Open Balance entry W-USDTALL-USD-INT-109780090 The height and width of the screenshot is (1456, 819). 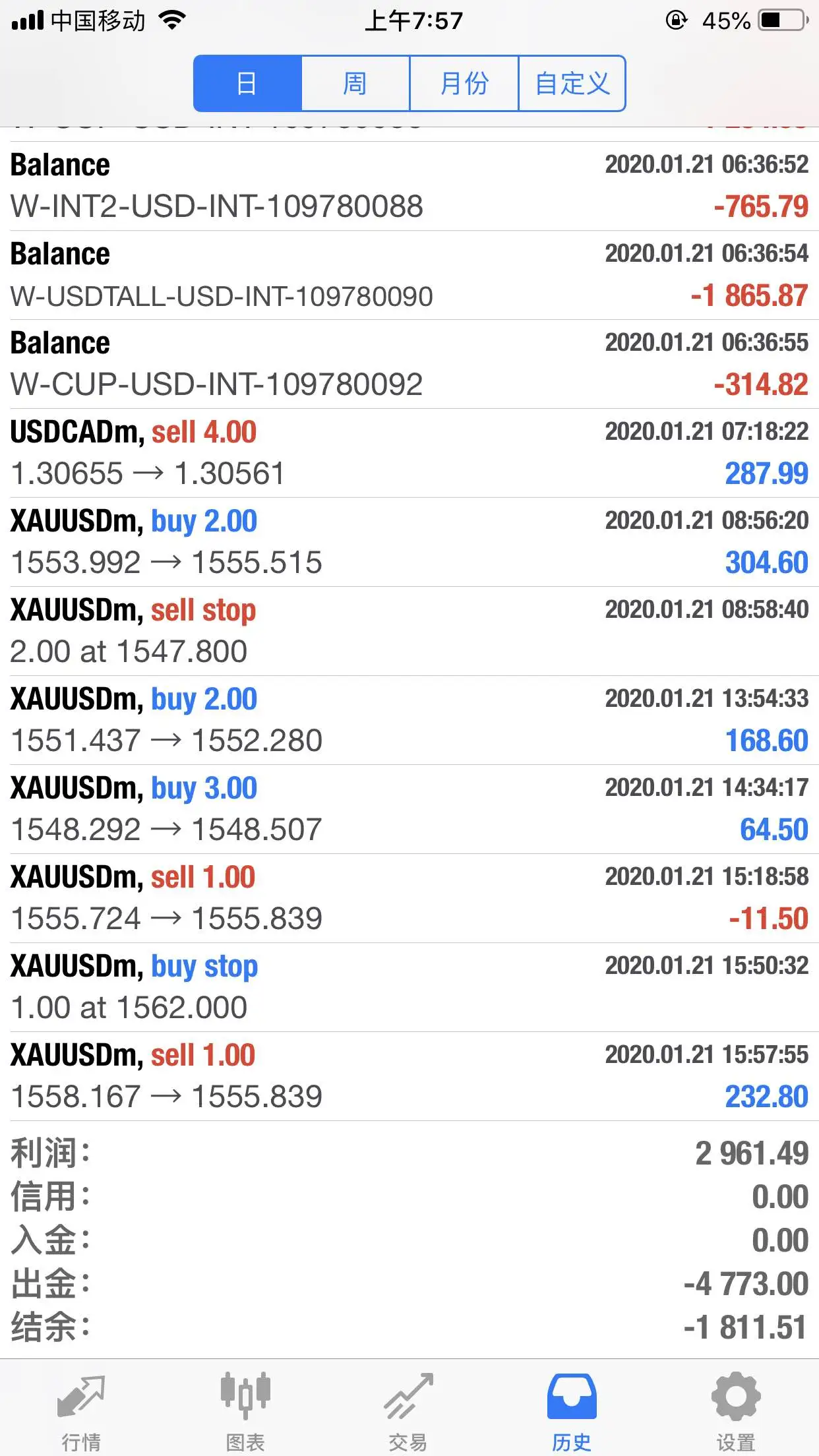(409, 275)
